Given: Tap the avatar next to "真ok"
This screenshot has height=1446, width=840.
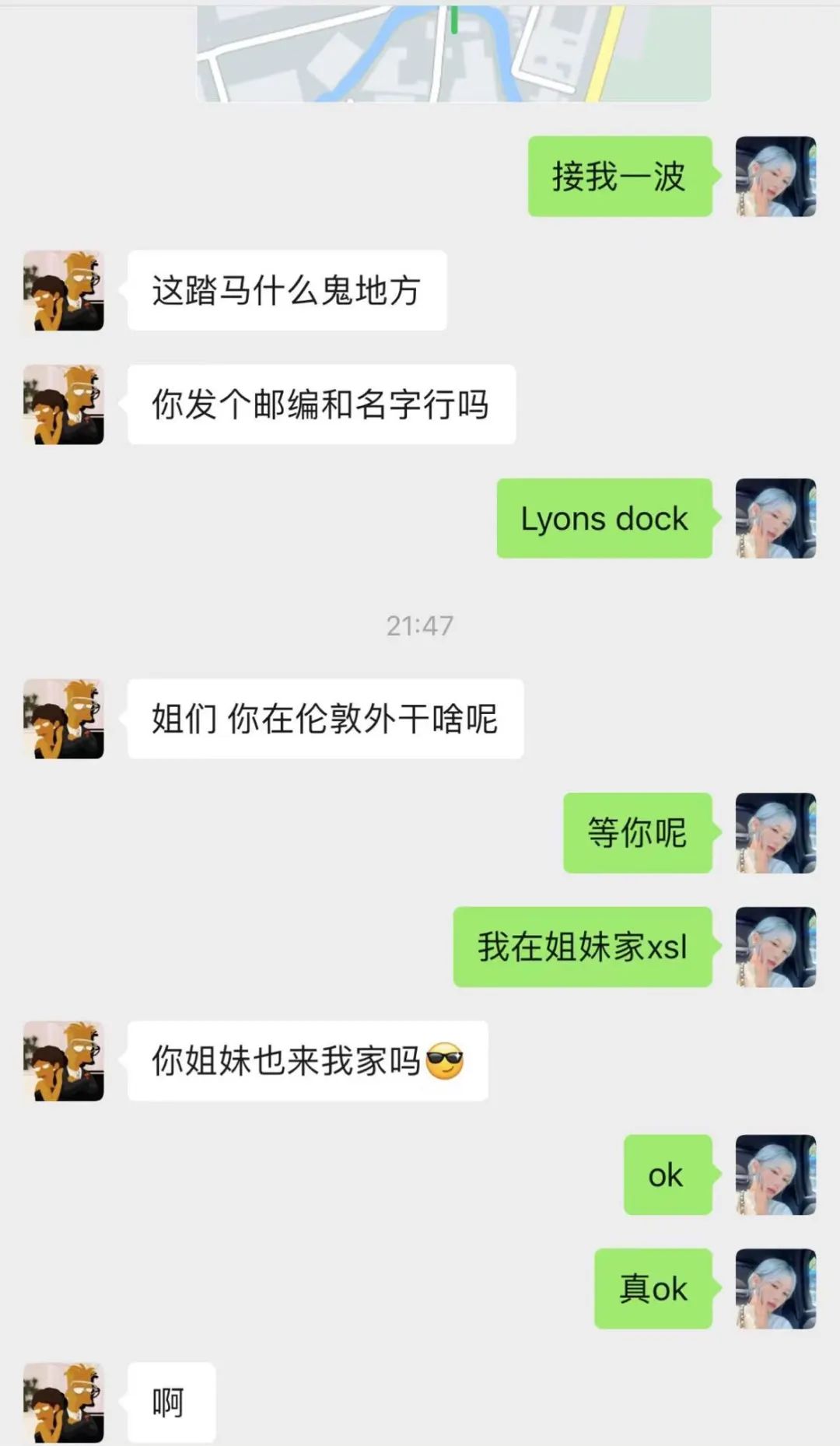Looking at the screenshot, I should (x=775, y=1289).
